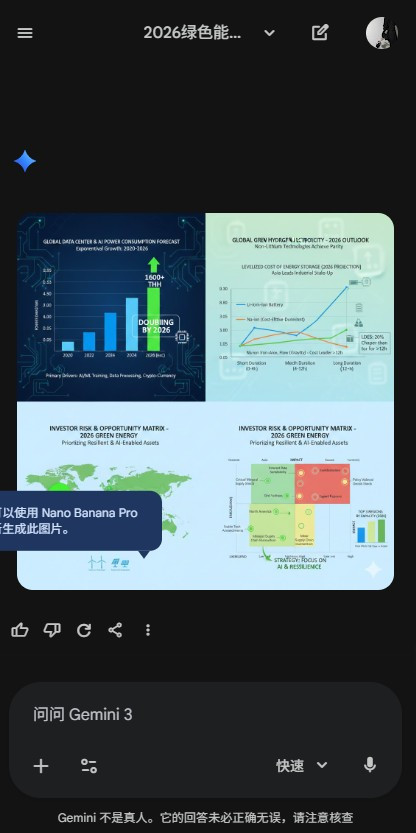Viewport: 416px width, 833px height.
Task: Open the hamburger menu drawer
Action: tap(25, 33)
